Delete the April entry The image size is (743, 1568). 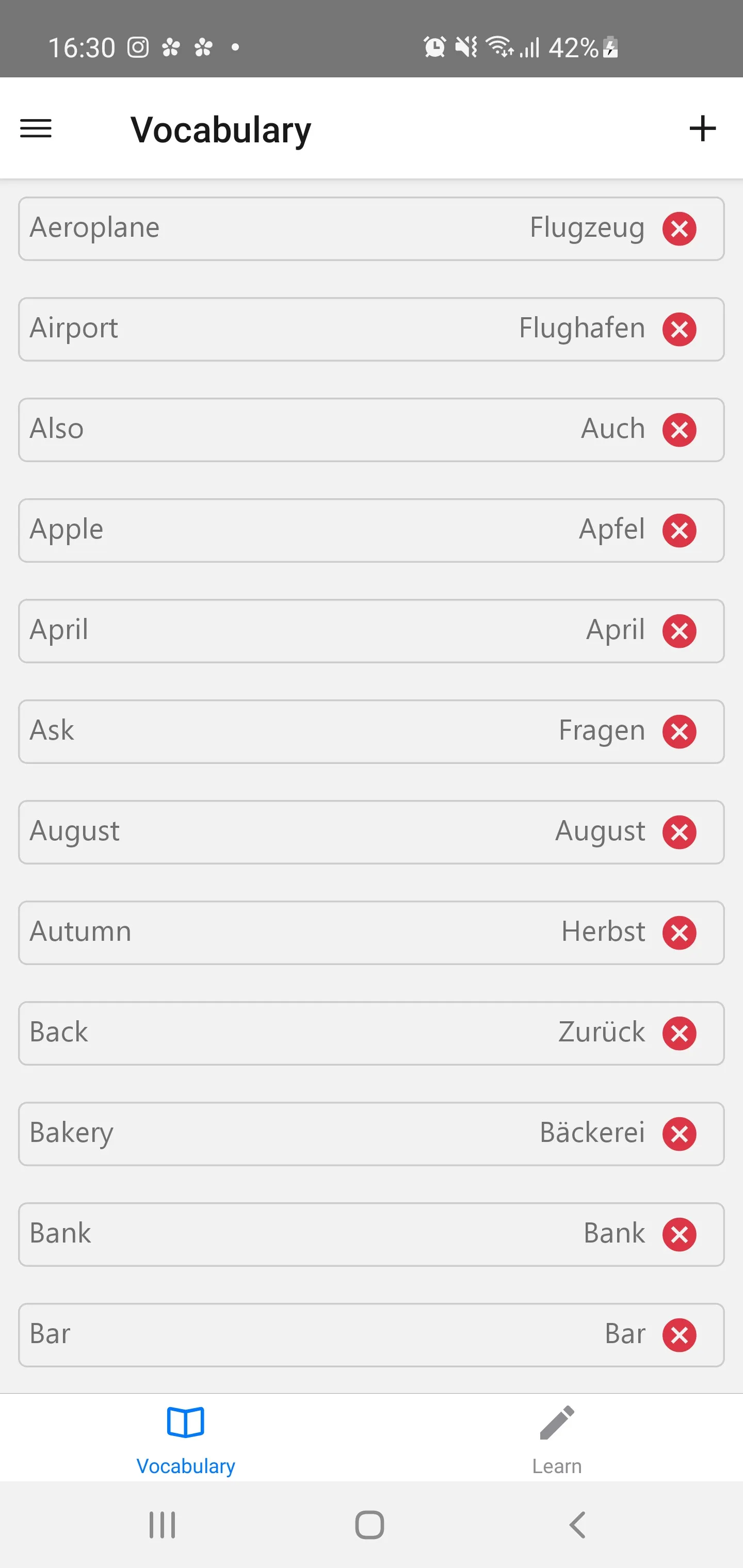pos(679,631)
